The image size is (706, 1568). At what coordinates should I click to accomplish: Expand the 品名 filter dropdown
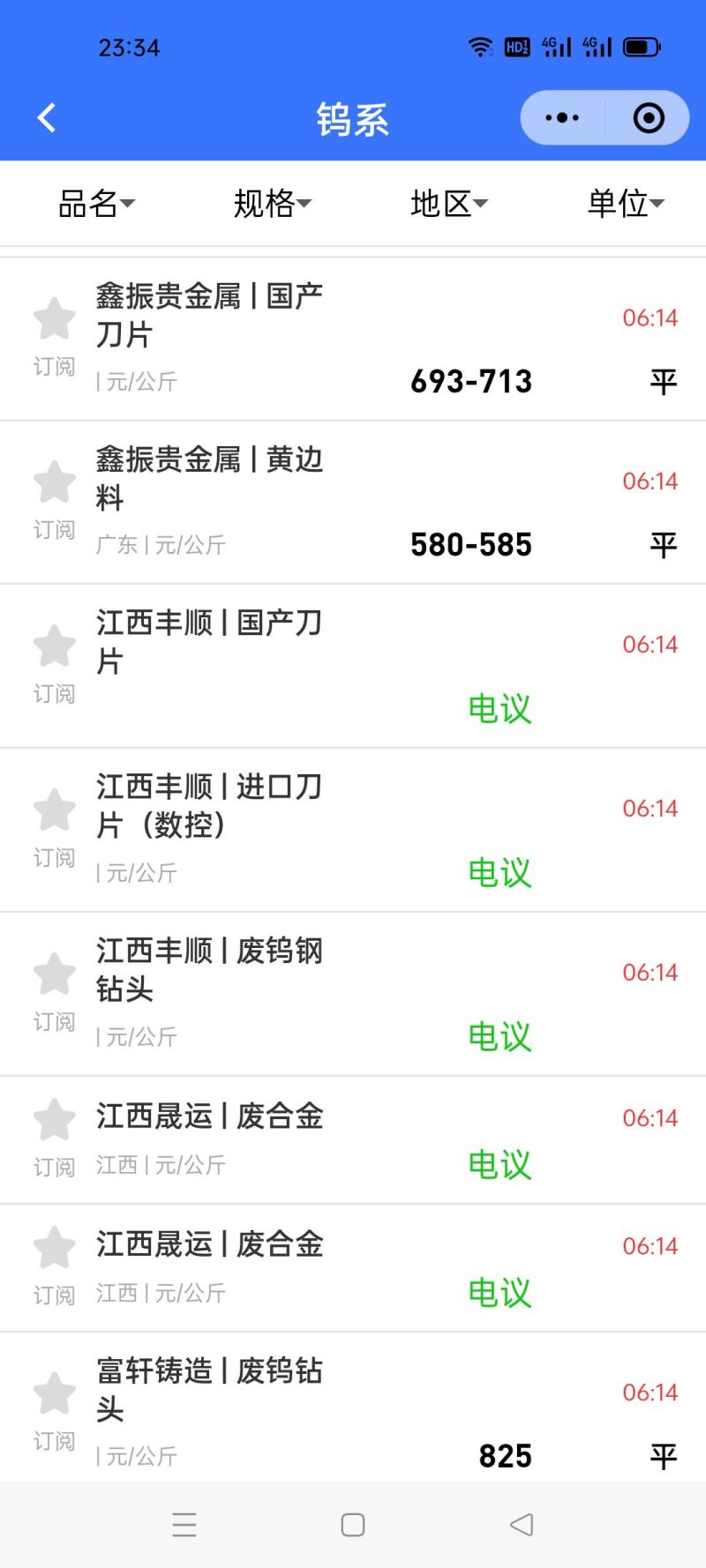(96, 204)
